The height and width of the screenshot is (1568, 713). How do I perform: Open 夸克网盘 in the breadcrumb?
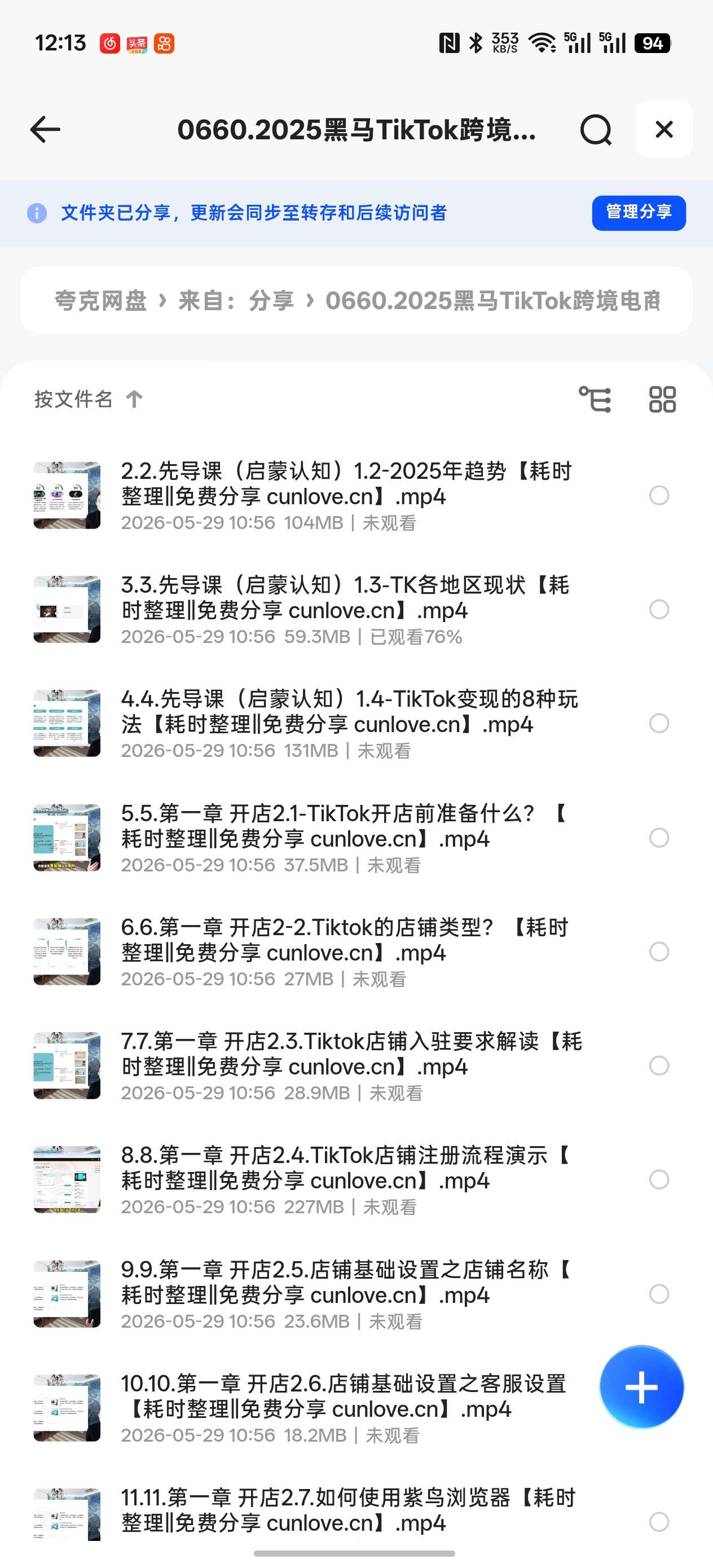[x=101, y=301]
